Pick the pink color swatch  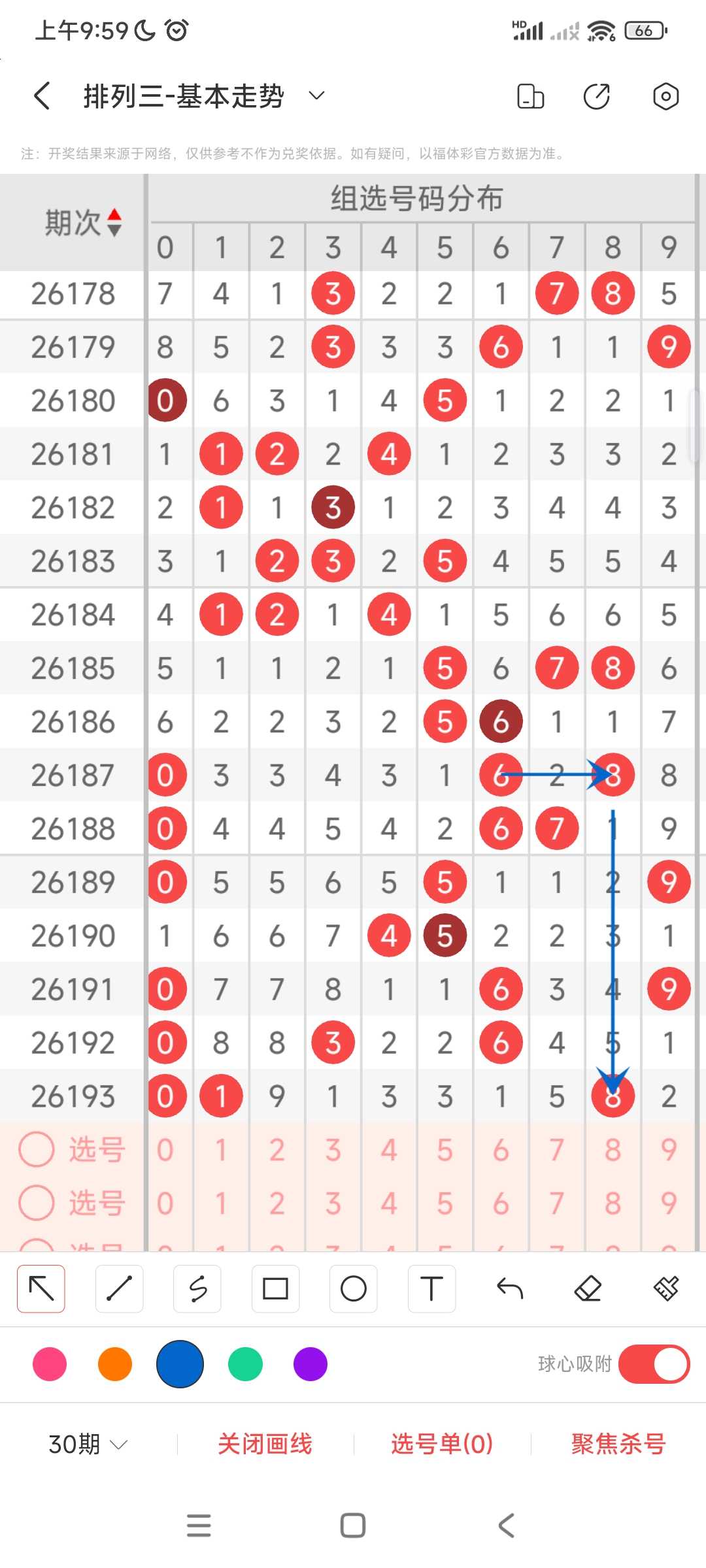point(50,1364)
